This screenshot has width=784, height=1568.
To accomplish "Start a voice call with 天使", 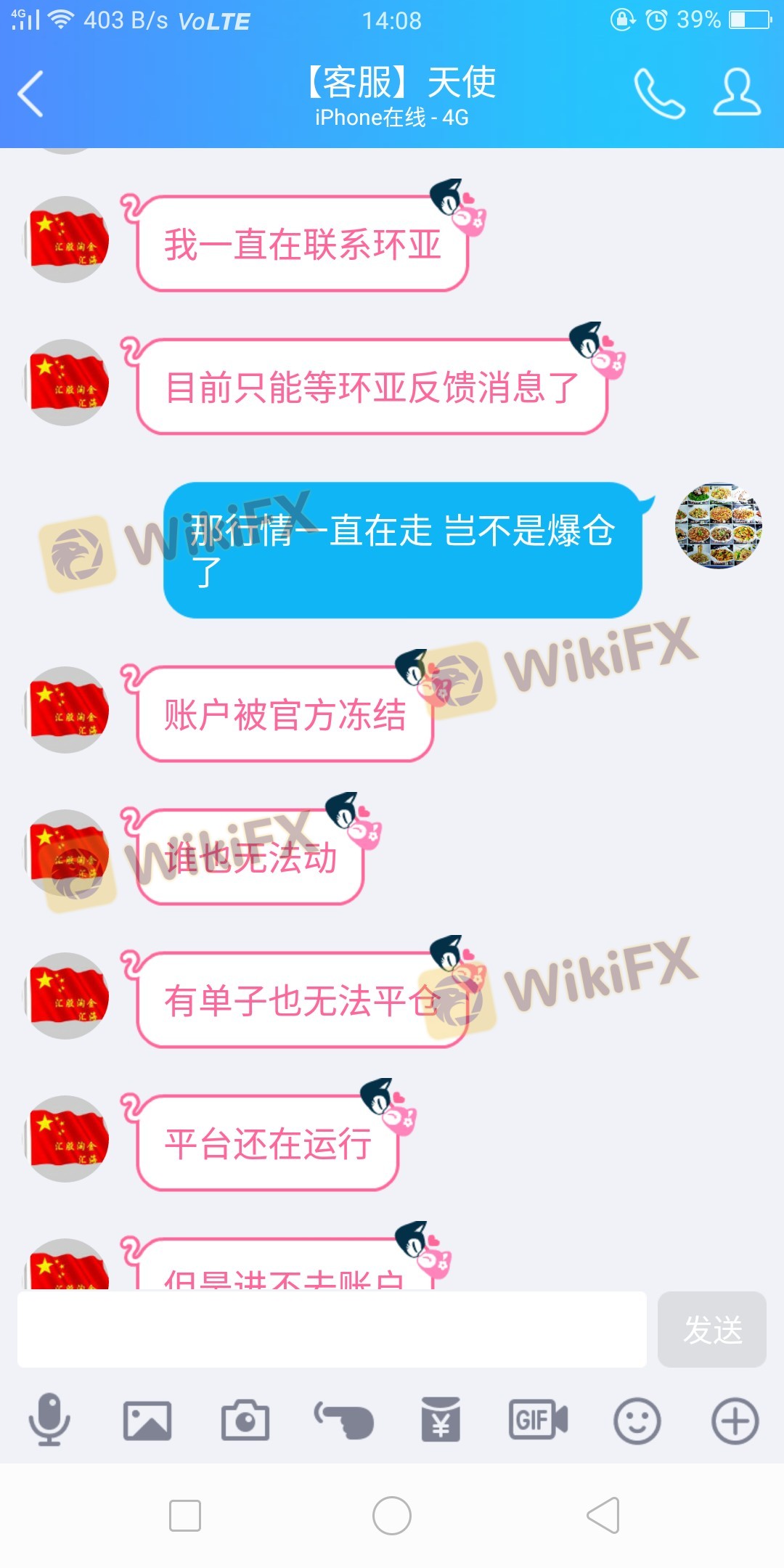I will point(658,94).
